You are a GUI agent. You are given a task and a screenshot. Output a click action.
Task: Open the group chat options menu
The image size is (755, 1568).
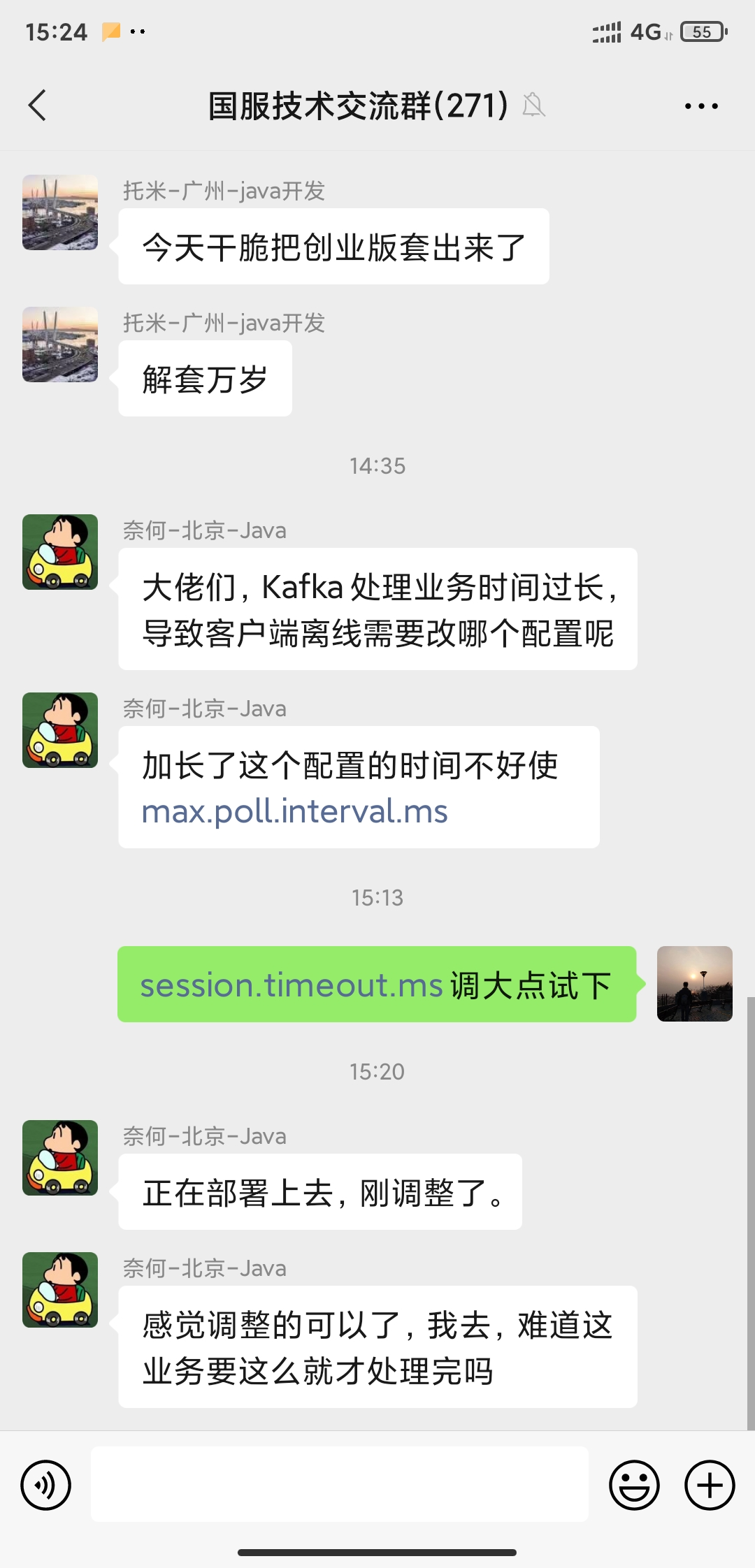coord(700,106)
